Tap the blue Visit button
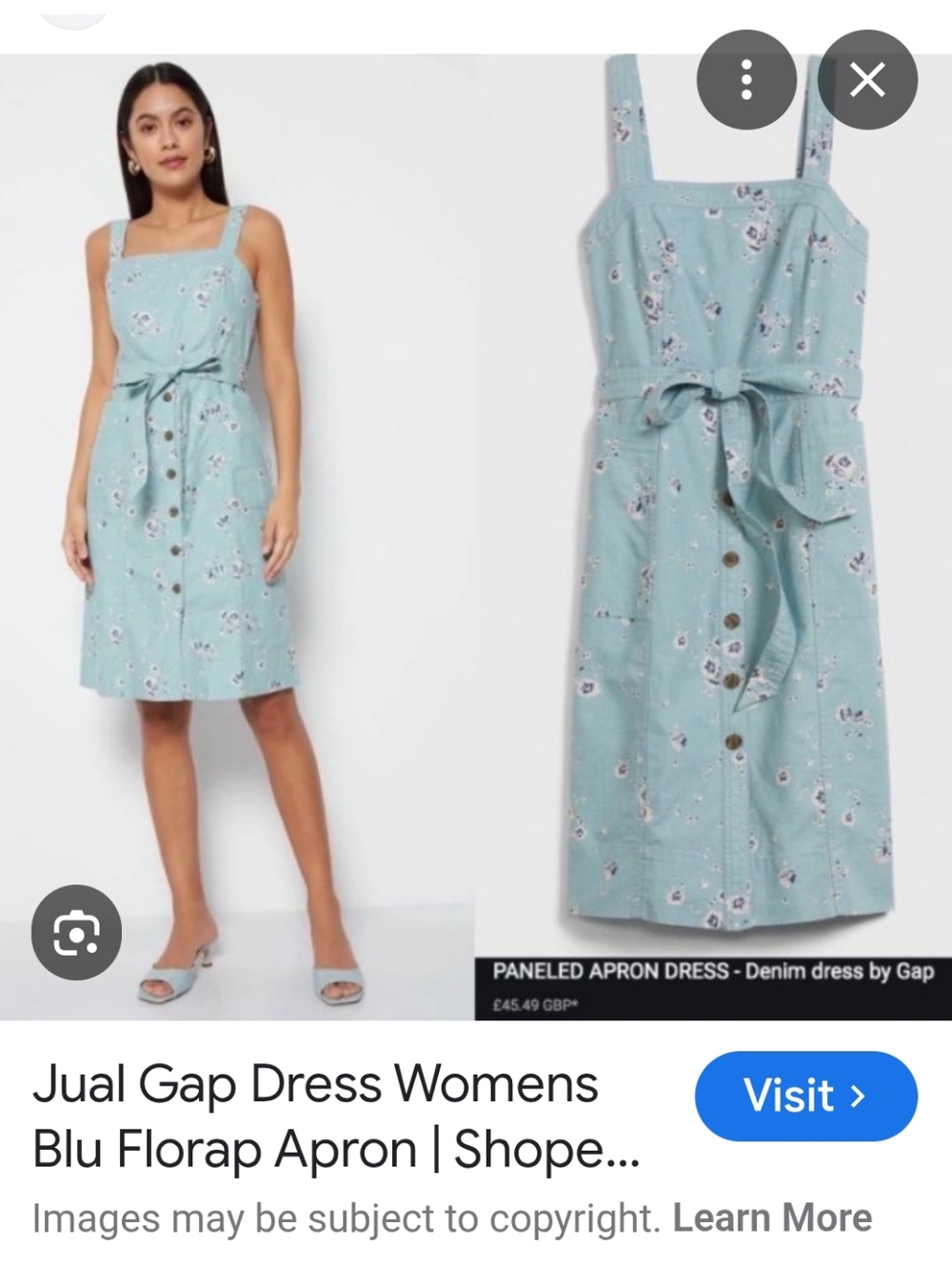Viewport: 952px width, 1265px height. coord(805,1097)
